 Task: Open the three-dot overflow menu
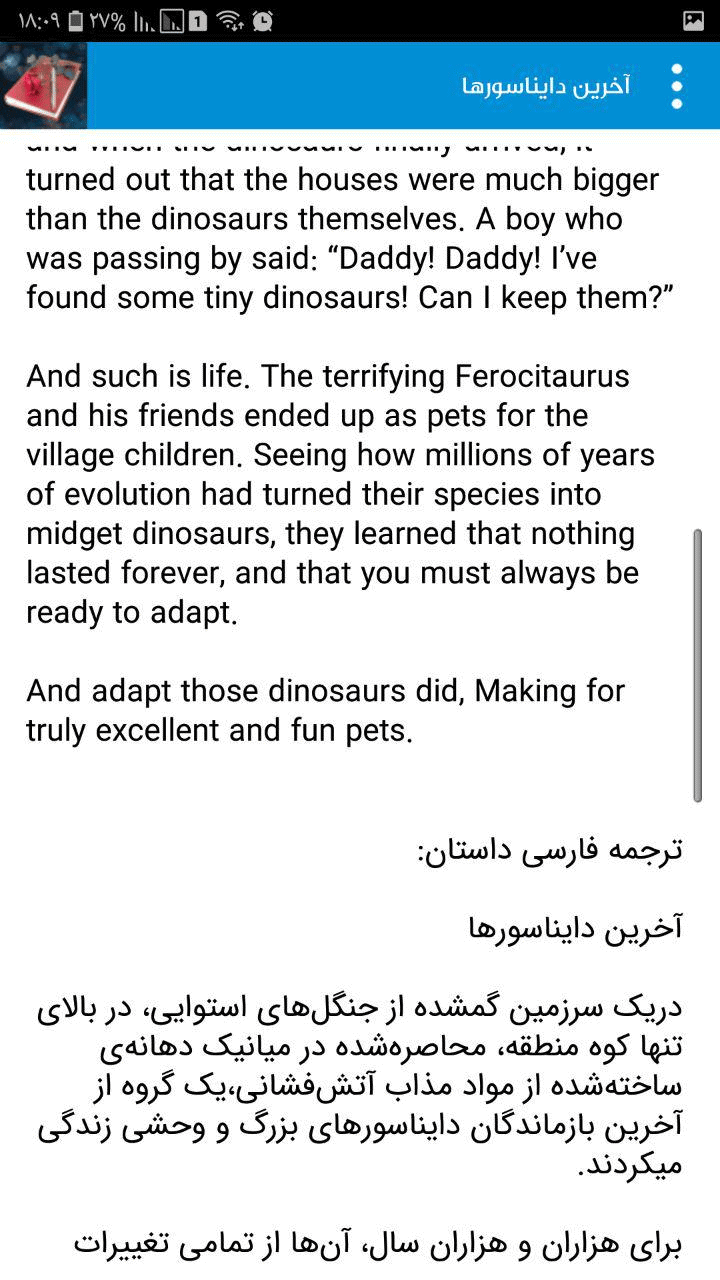677,86
